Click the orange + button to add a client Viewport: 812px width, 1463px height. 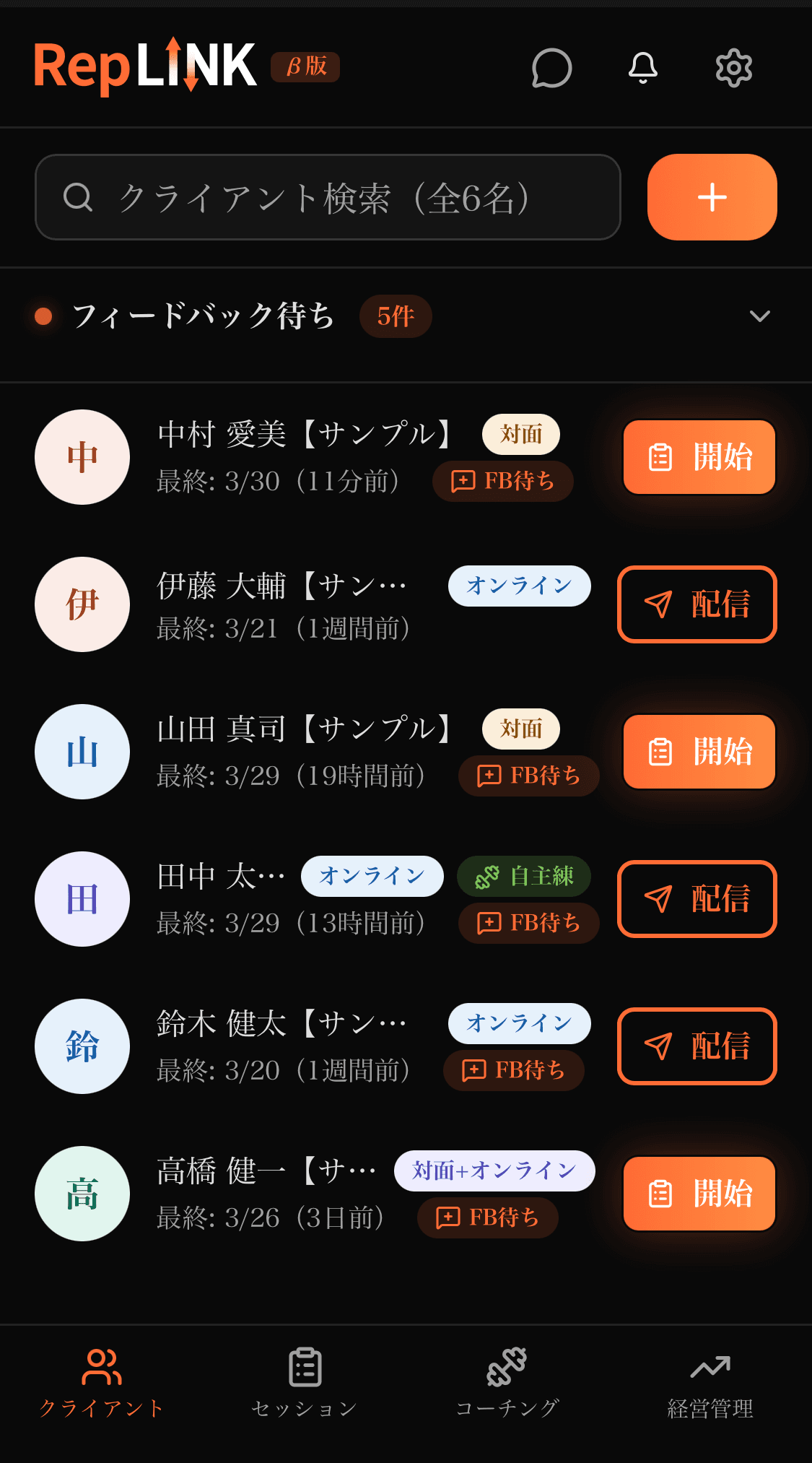pyautogui.click(x=712, y=196)
